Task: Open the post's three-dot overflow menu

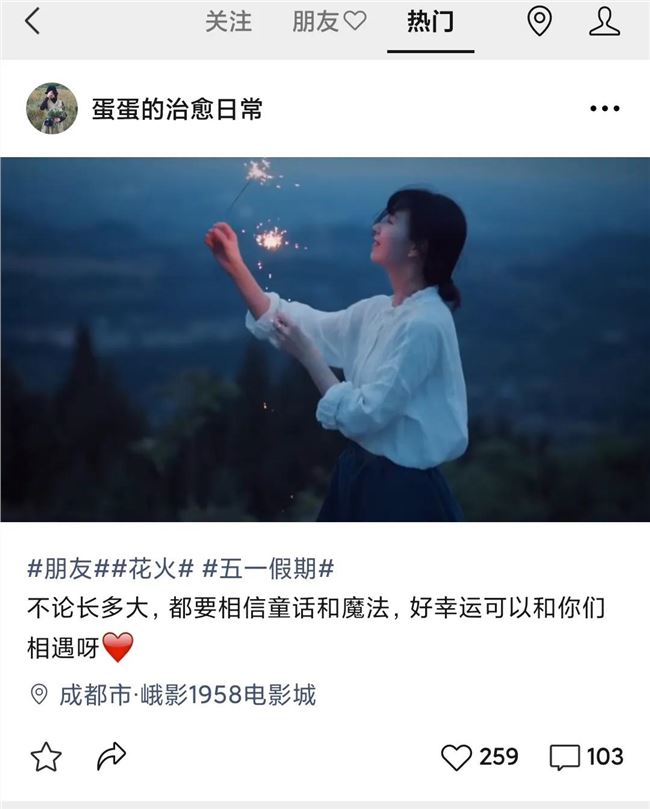Action: coord(604,108)
